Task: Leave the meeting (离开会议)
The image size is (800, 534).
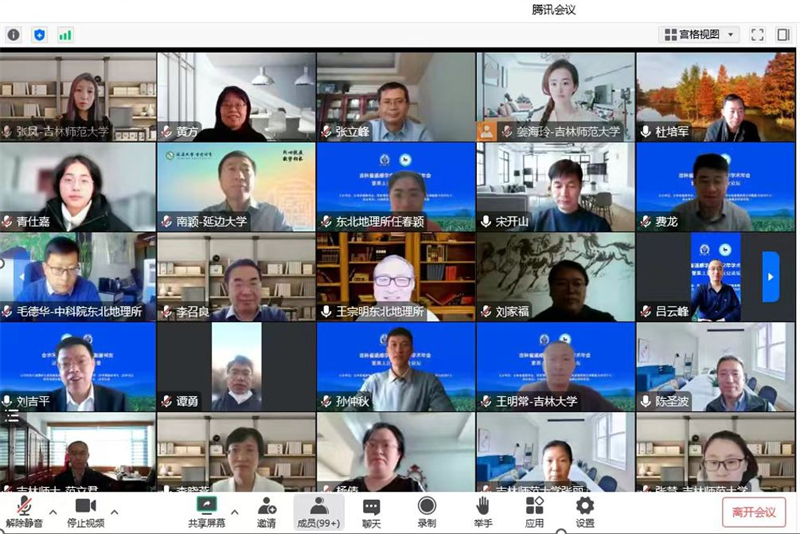Action: coord(754,511)
